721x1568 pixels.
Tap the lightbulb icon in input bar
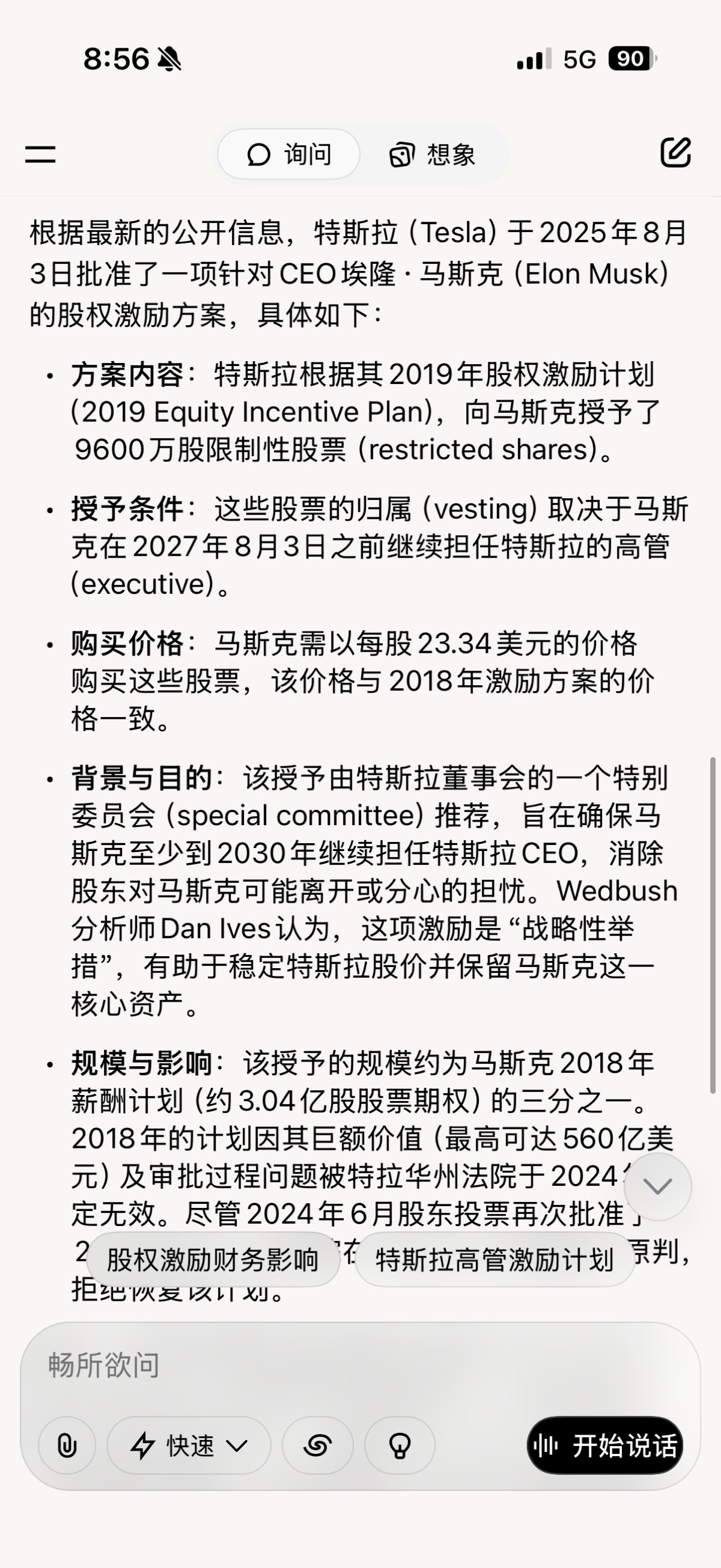(400, 1445)
